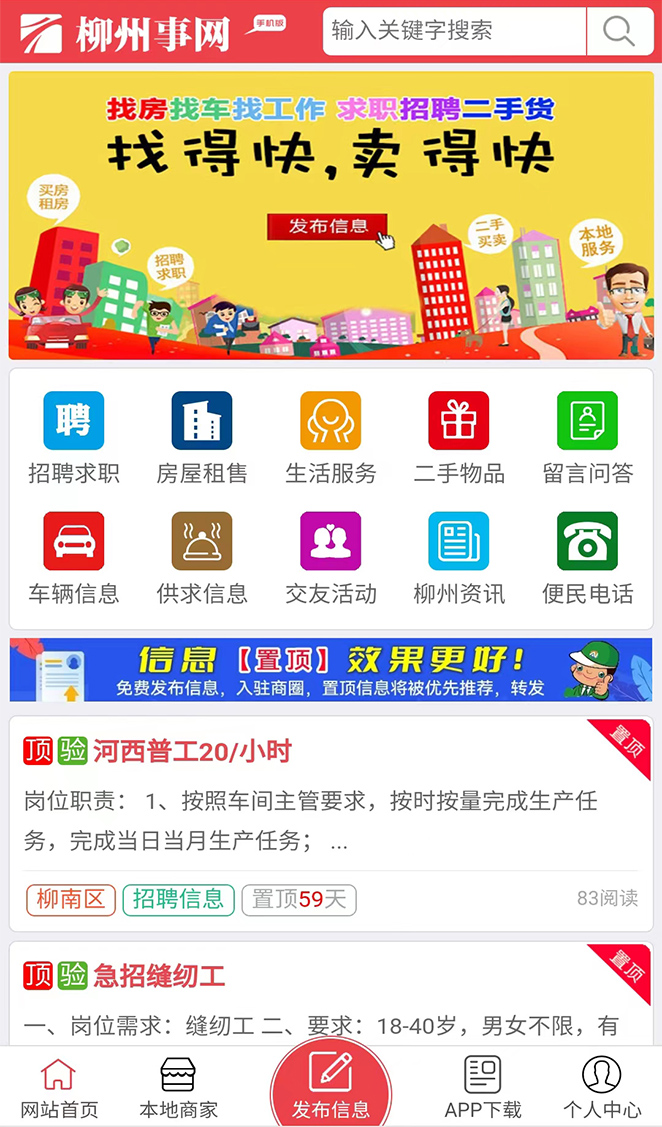Open the 河西普工20/小时 job post
This screenshot has height=1127, width=662.
pyautogui.click(x=192, y=751)
